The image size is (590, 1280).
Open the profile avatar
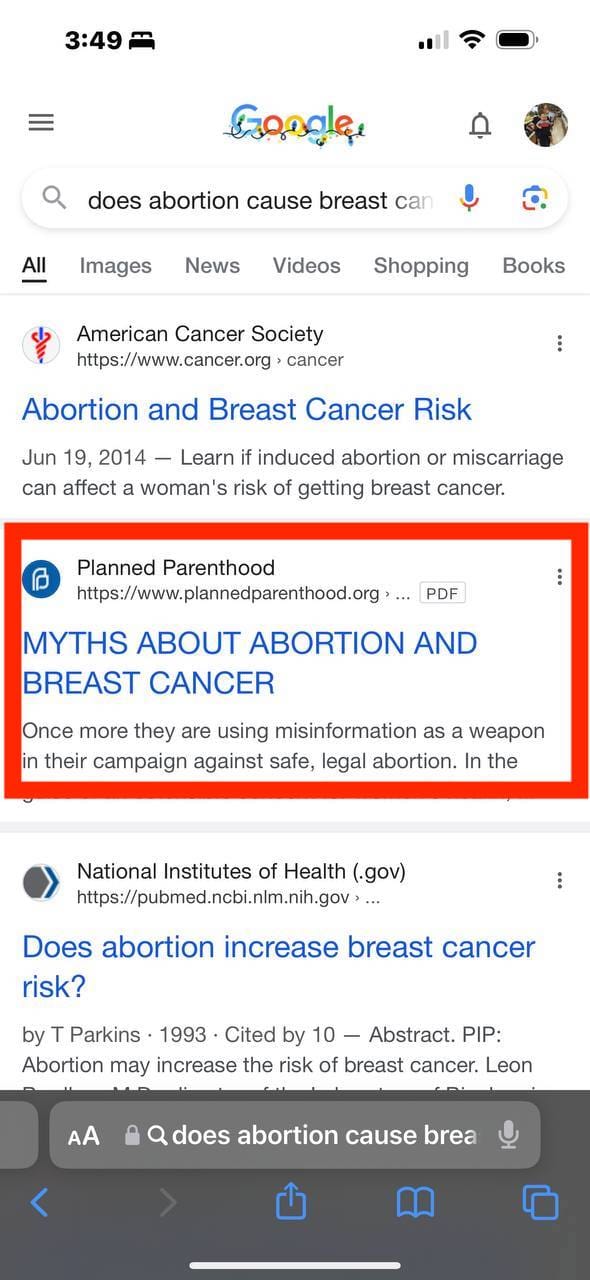546,124
